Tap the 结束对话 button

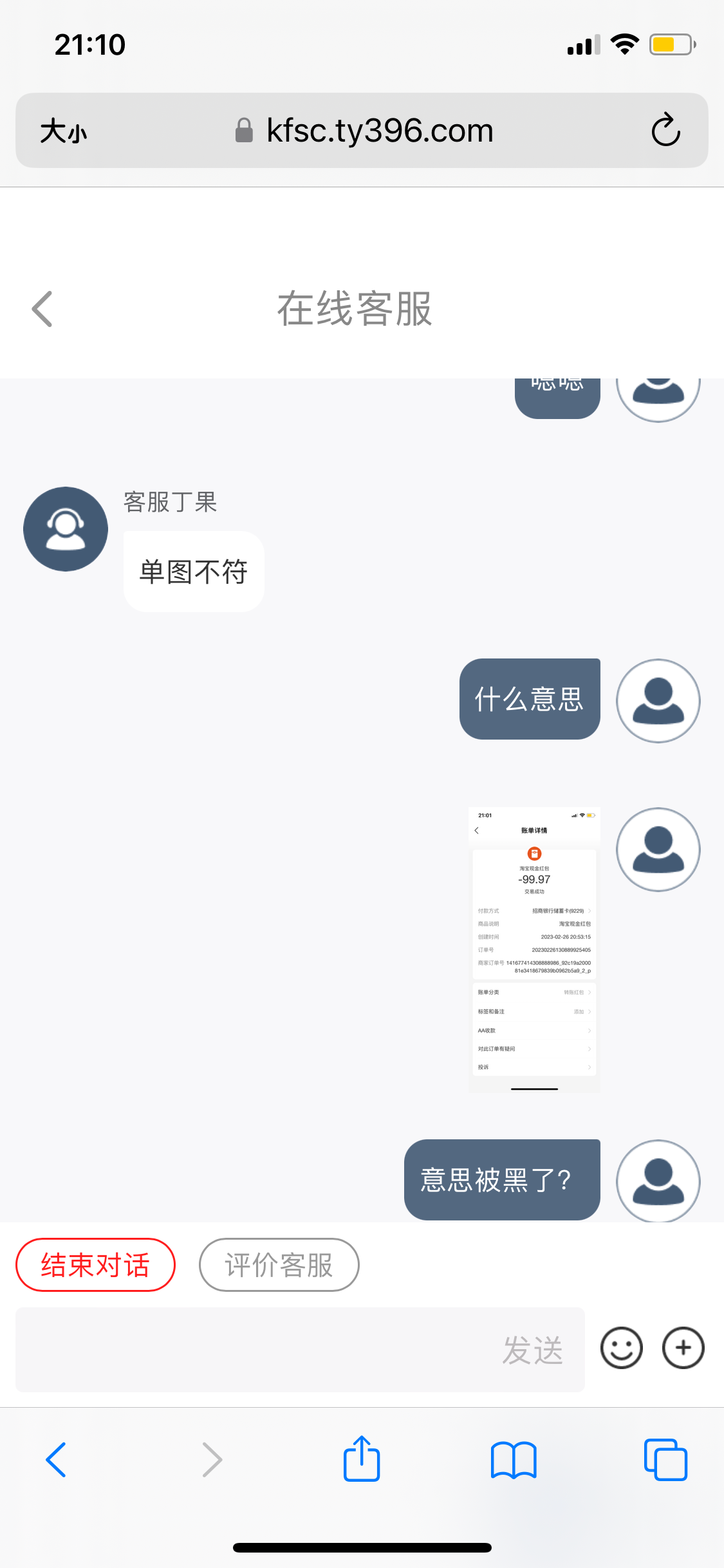[95, 1265]
